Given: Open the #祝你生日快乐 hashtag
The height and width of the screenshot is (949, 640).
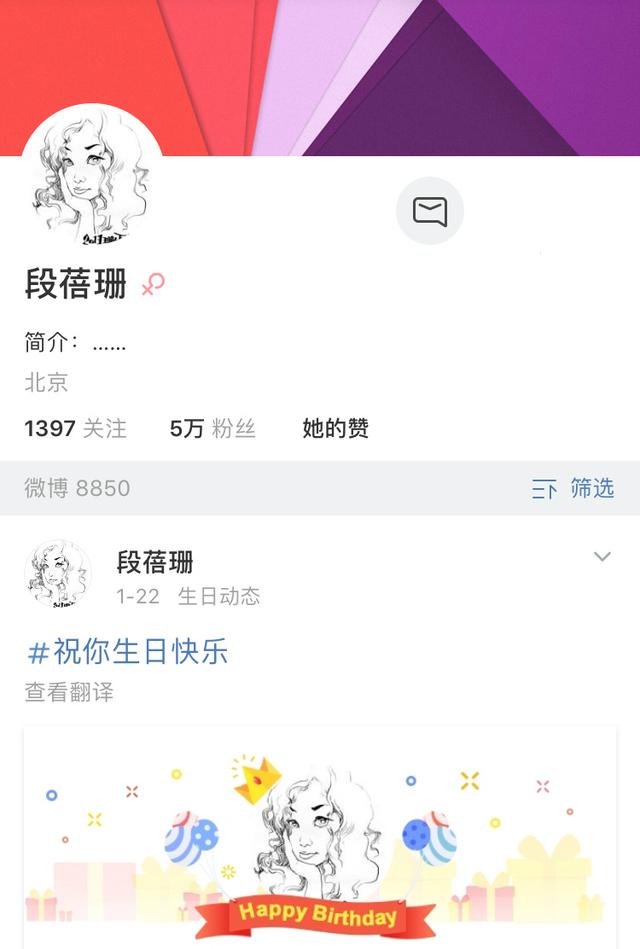Looking at the screenshot, I should tap(128, 651).
